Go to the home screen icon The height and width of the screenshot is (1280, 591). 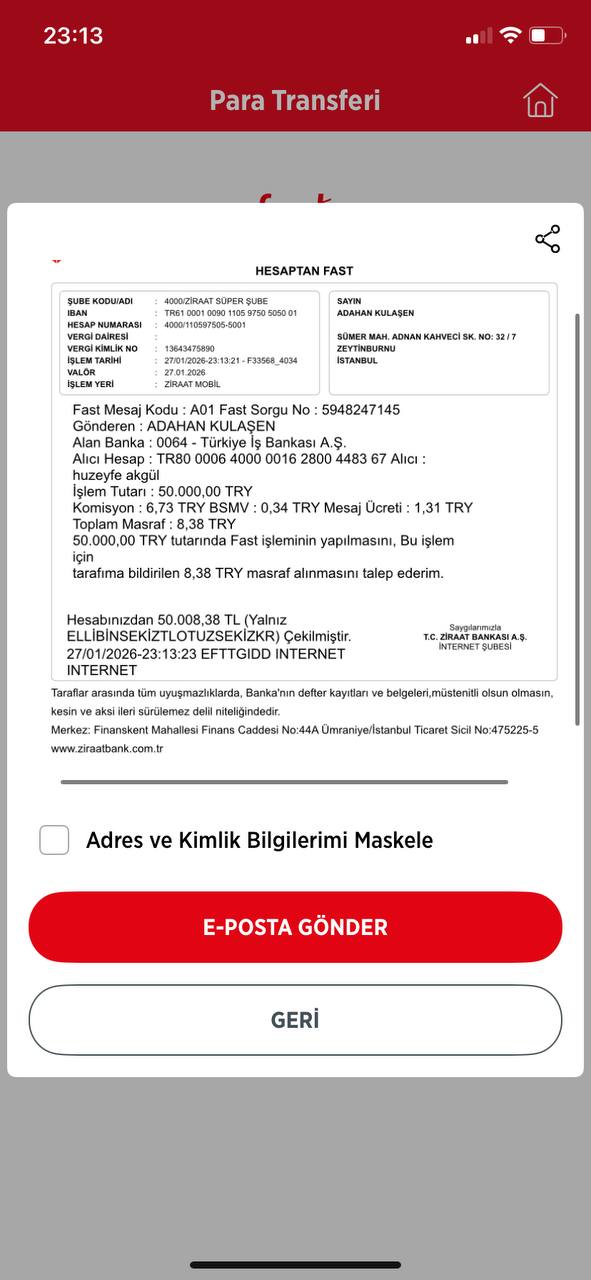pyautogui.click(x=540, y=100)
